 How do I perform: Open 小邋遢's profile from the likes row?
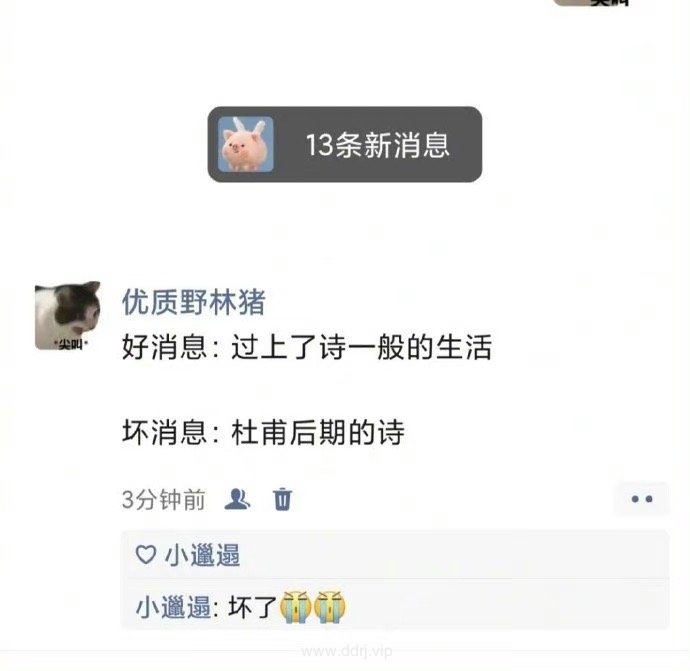[202, 555]
